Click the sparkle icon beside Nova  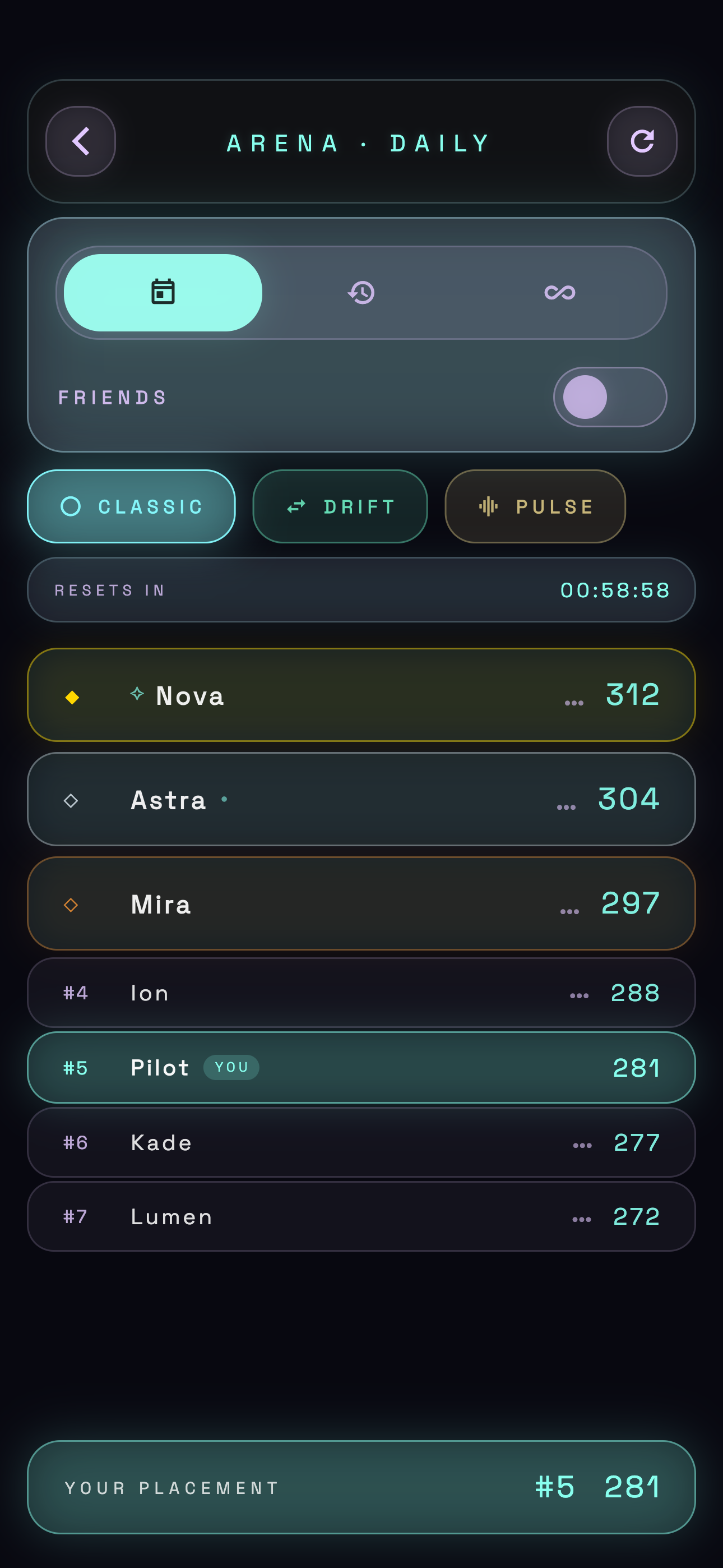(136, 694)
